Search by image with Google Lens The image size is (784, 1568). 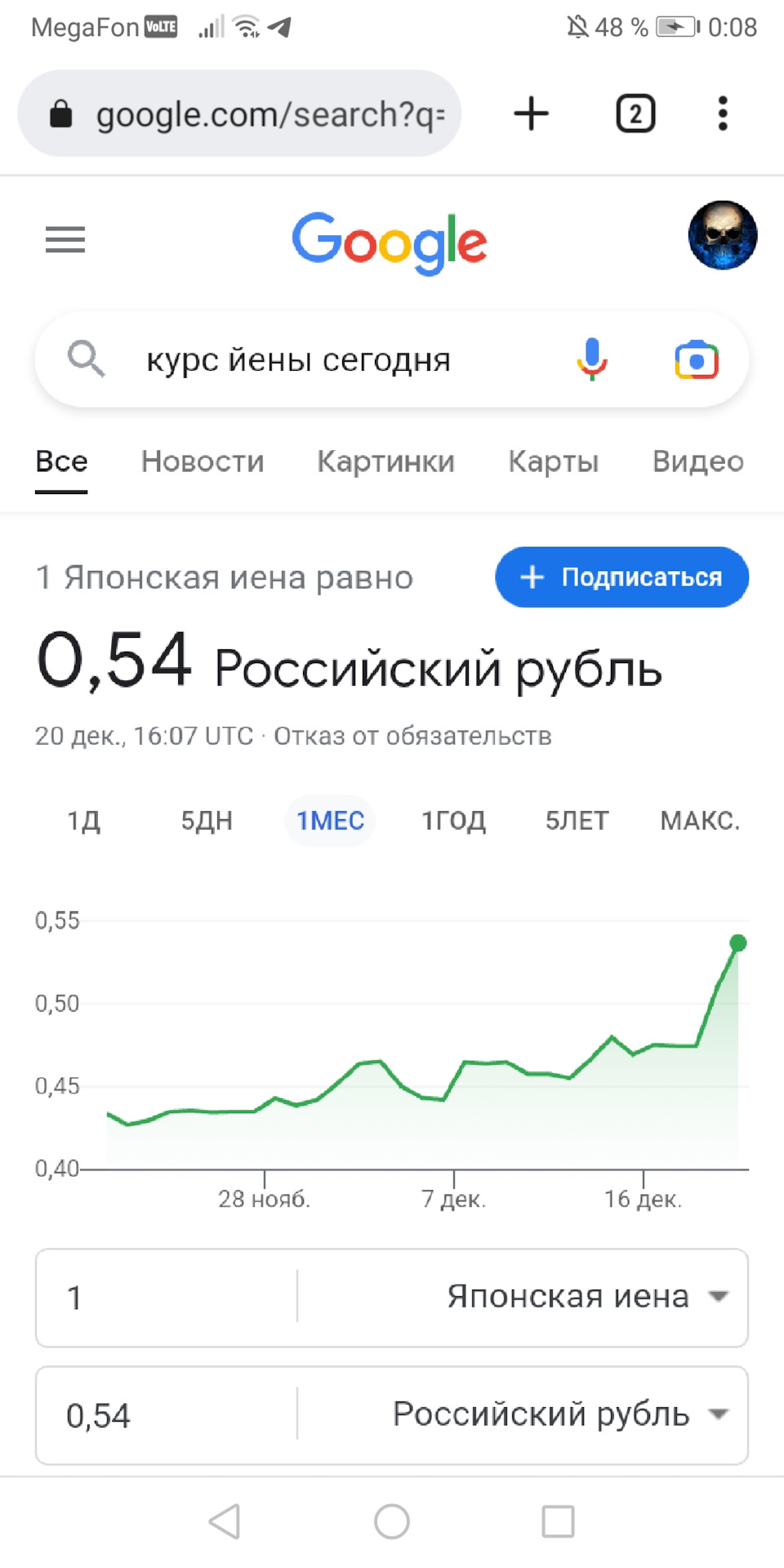click(696, 359)
